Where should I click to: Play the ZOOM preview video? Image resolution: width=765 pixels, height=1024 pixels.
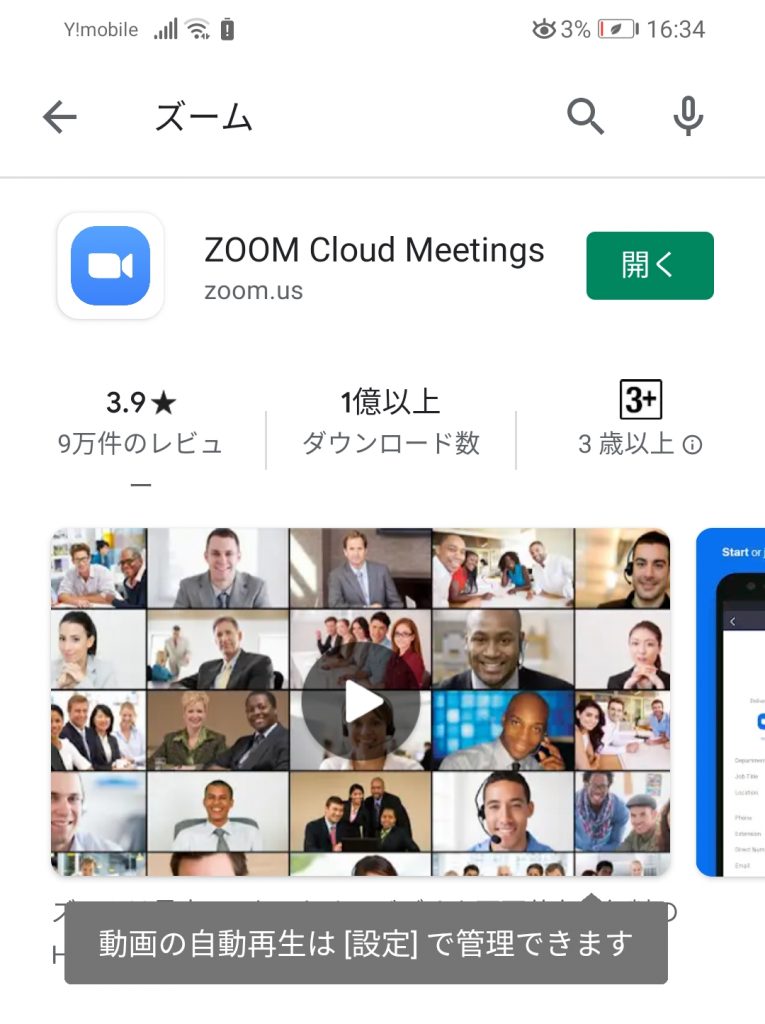361,703
